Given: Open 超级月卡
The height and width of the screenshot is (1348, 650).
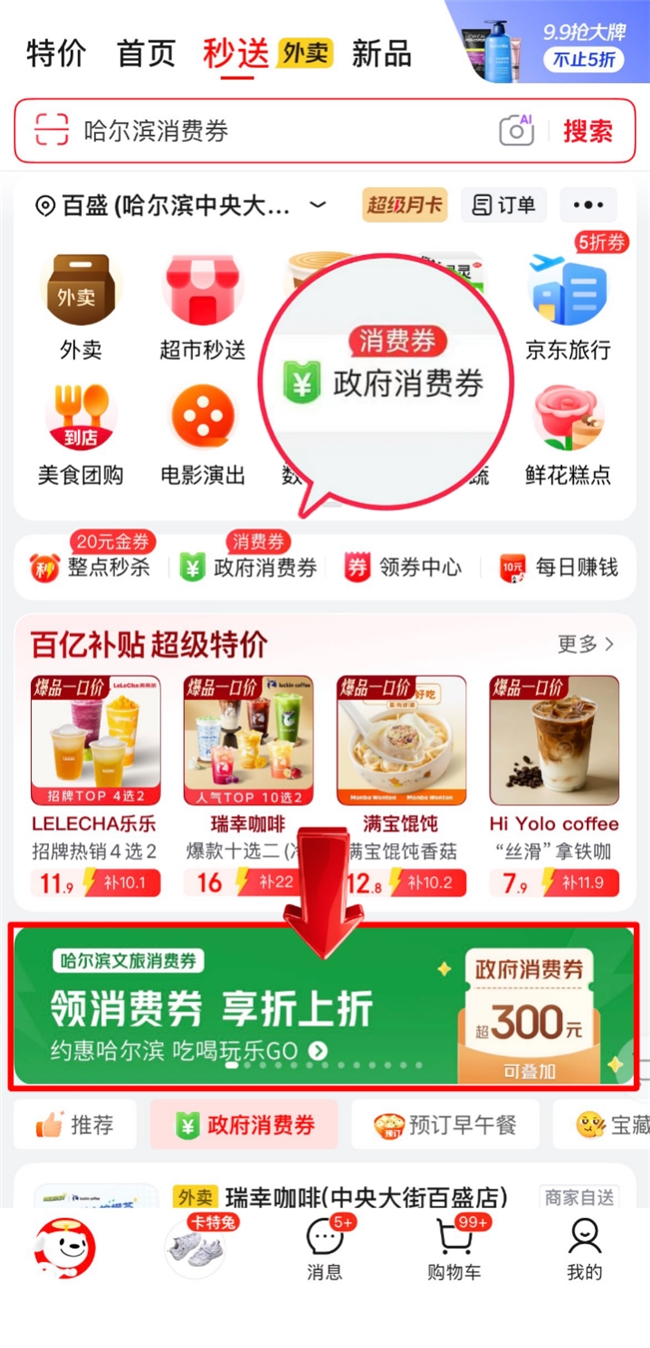Looking at the screenshot, I should coord(404,205).
